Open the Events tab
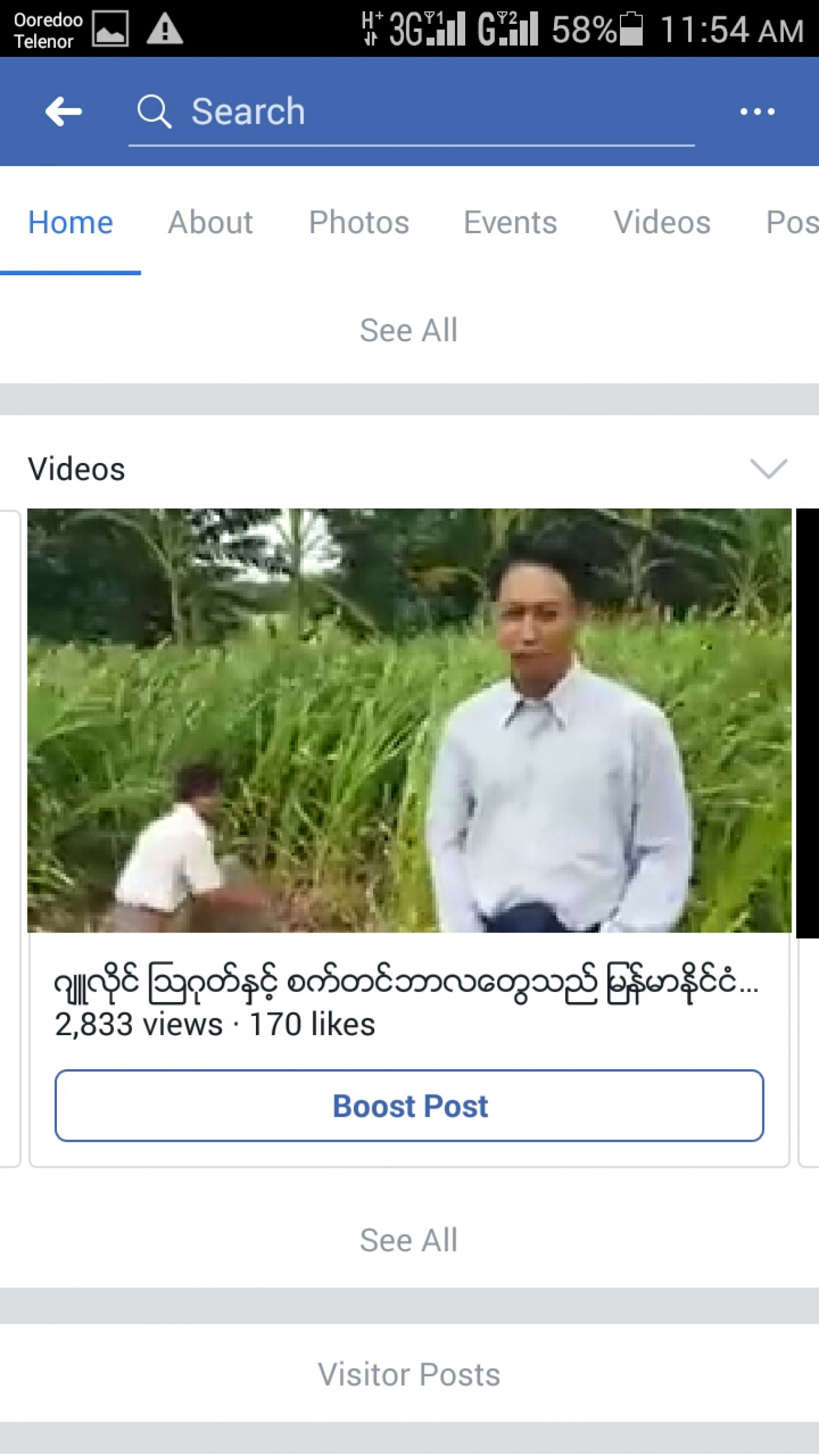This screenshot has height=1456, width=819. pyautogui.click(x=510, y=222)
